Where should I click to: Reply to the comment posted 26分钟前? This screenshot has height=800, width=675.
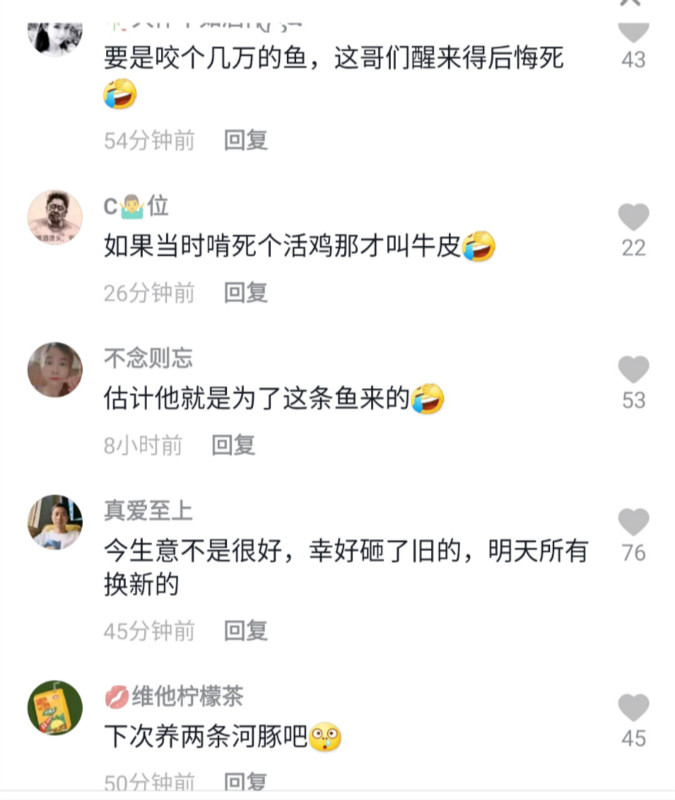pyautogui.click(x=245, y=293)
